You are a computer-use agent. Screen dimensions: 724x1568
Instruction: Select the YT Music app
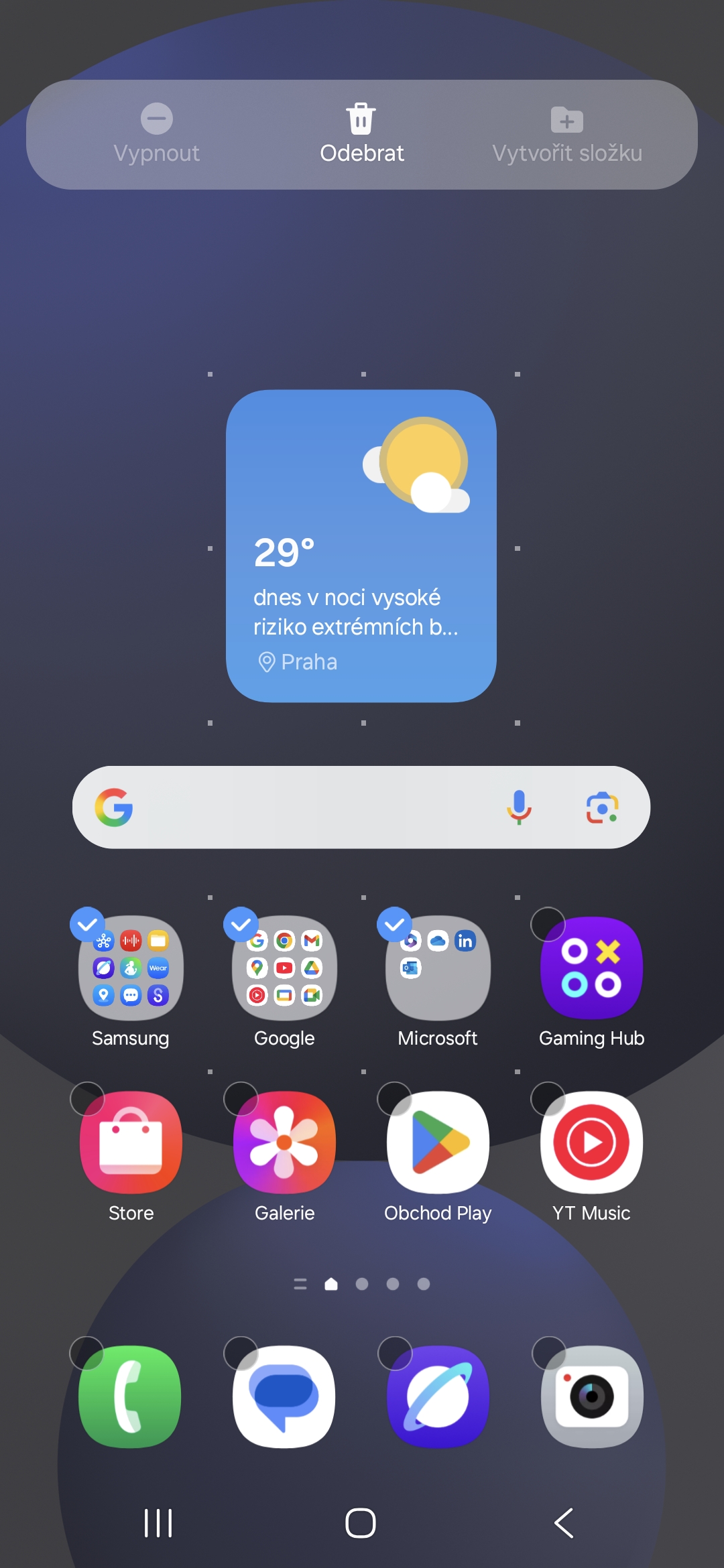pyautogui.click(x=548, y=1099)
